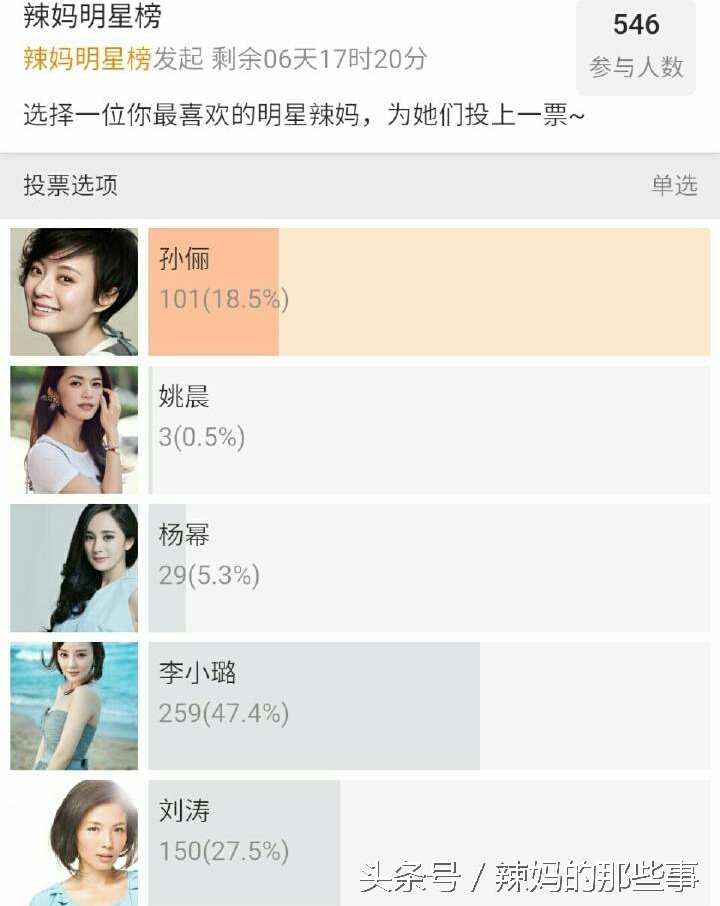Tap 杨幂's portrait image
This screenshot has width=720, height=906.
pos(75,567)
